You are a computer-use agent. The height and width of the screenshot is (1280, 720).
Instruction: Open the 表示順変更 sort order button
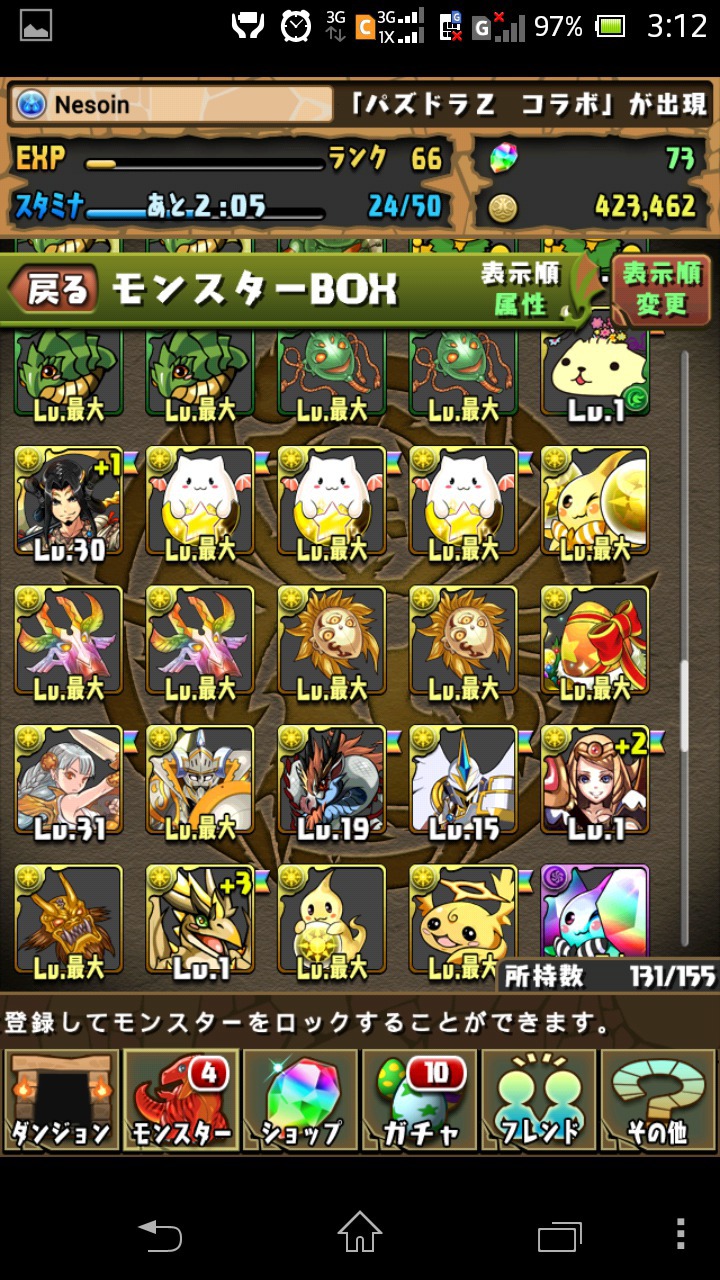tap(661, 290)
